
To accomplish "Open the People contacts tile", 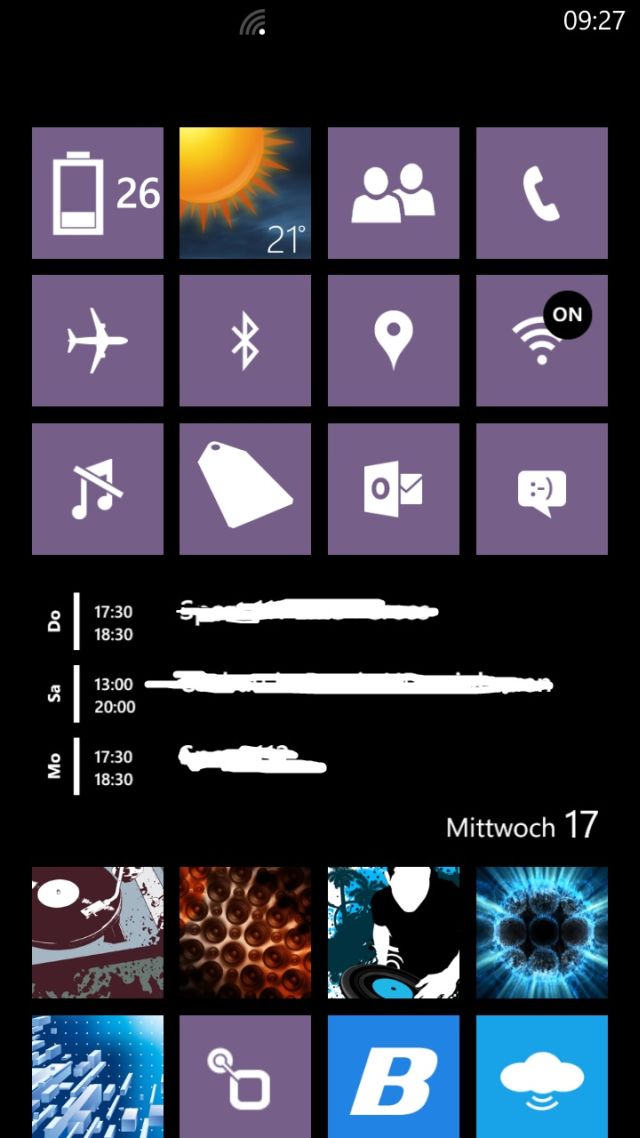I will (x=393, y=193).
